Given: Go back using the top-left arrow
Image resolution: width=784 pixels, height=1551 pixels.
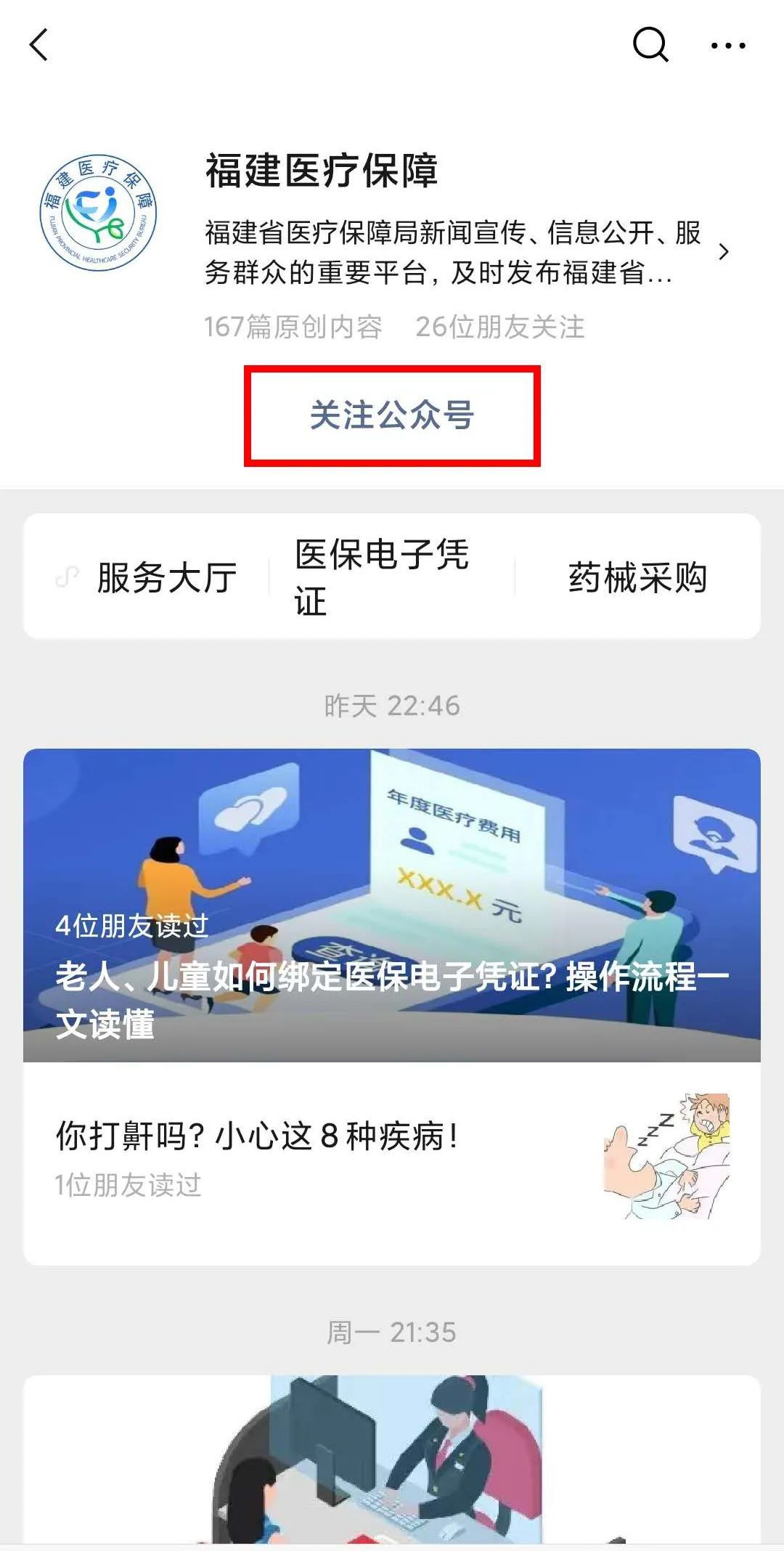Looking at the screenshot, I should (x=39, y=45).
